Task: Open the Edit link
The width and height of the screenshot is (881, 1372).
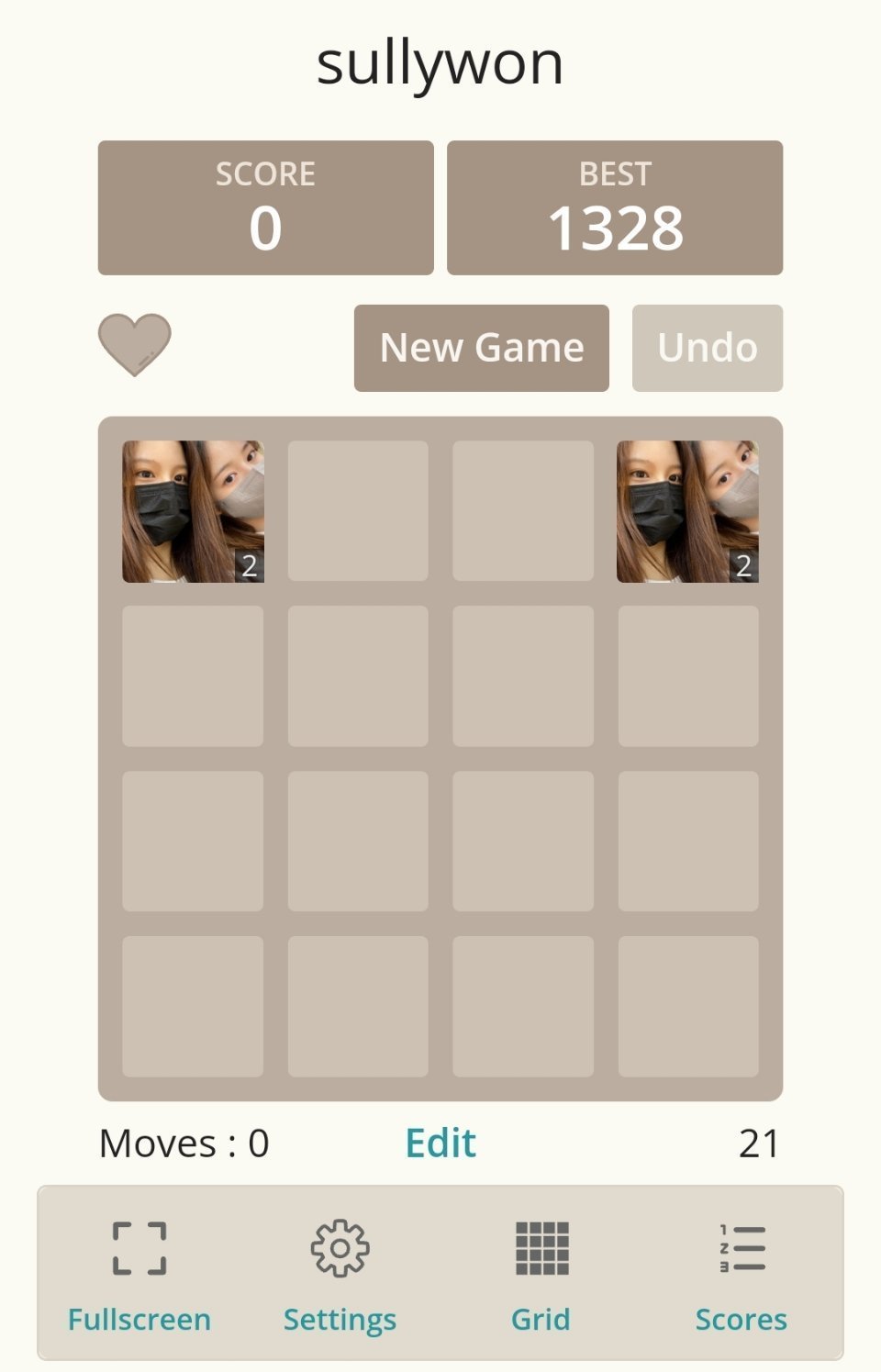Action: click(440, 1143)
